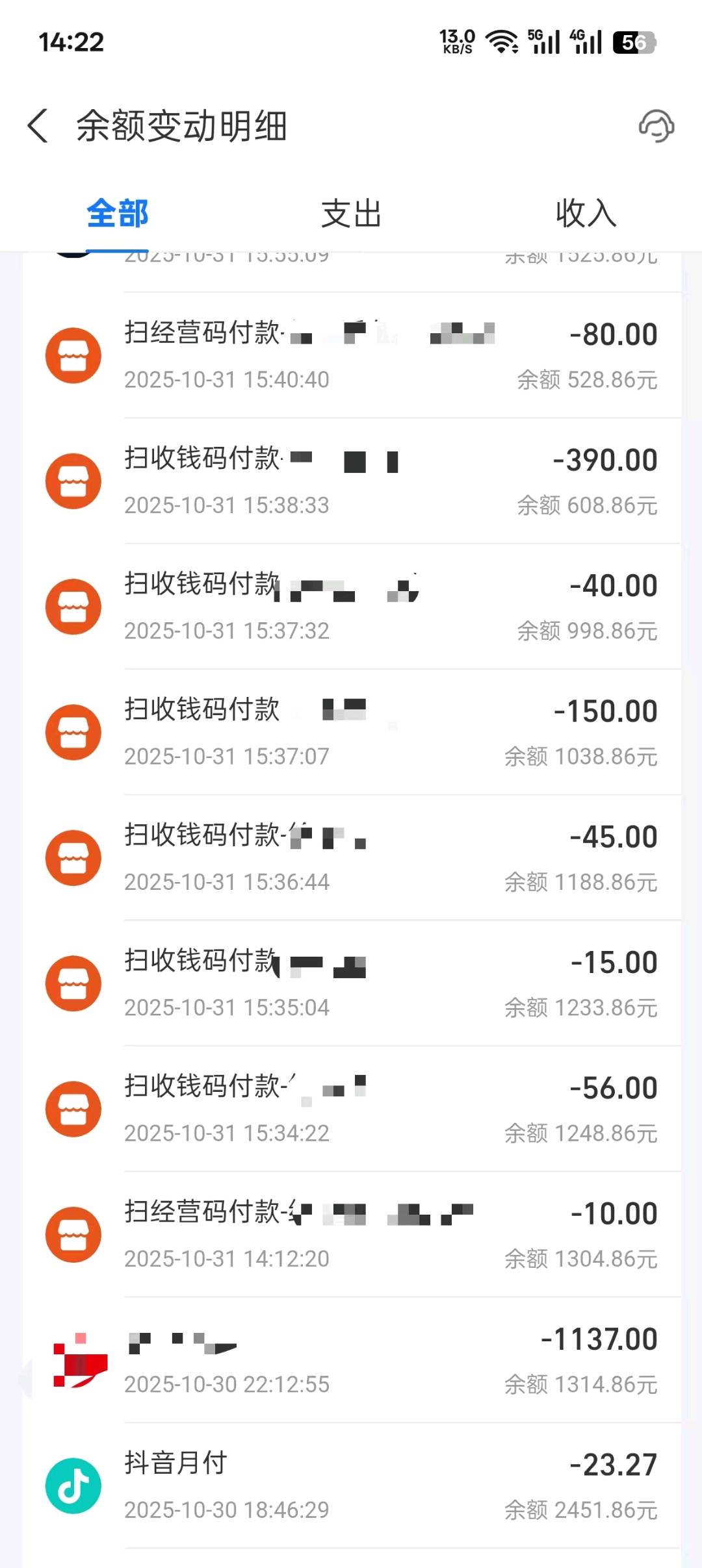Image resolution: width=702 pixels, height=1568 pixels.
Task: Open the customer service headset icon
Action: coord(656,126)
